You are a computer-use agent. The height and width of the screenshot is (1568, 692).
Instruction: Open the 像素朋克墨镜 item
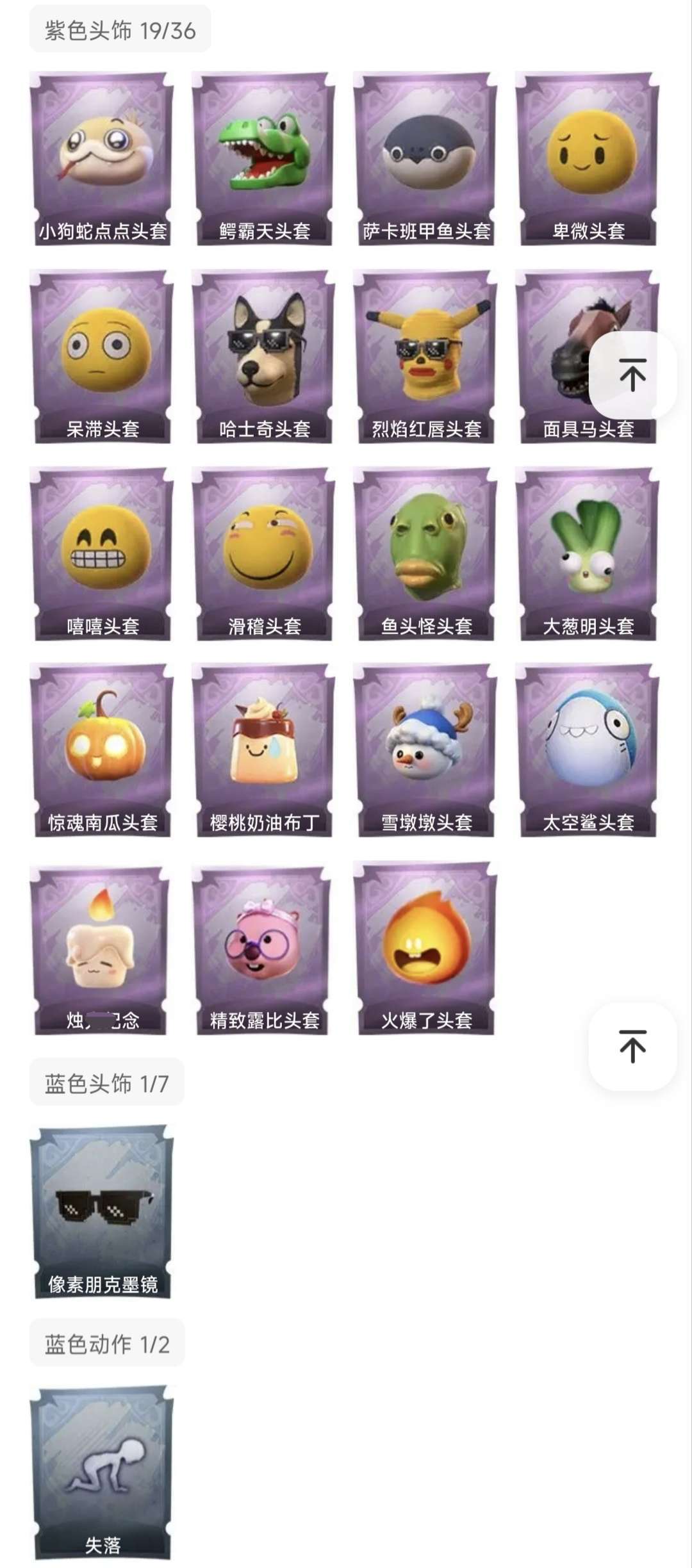tap(103, 1212)
